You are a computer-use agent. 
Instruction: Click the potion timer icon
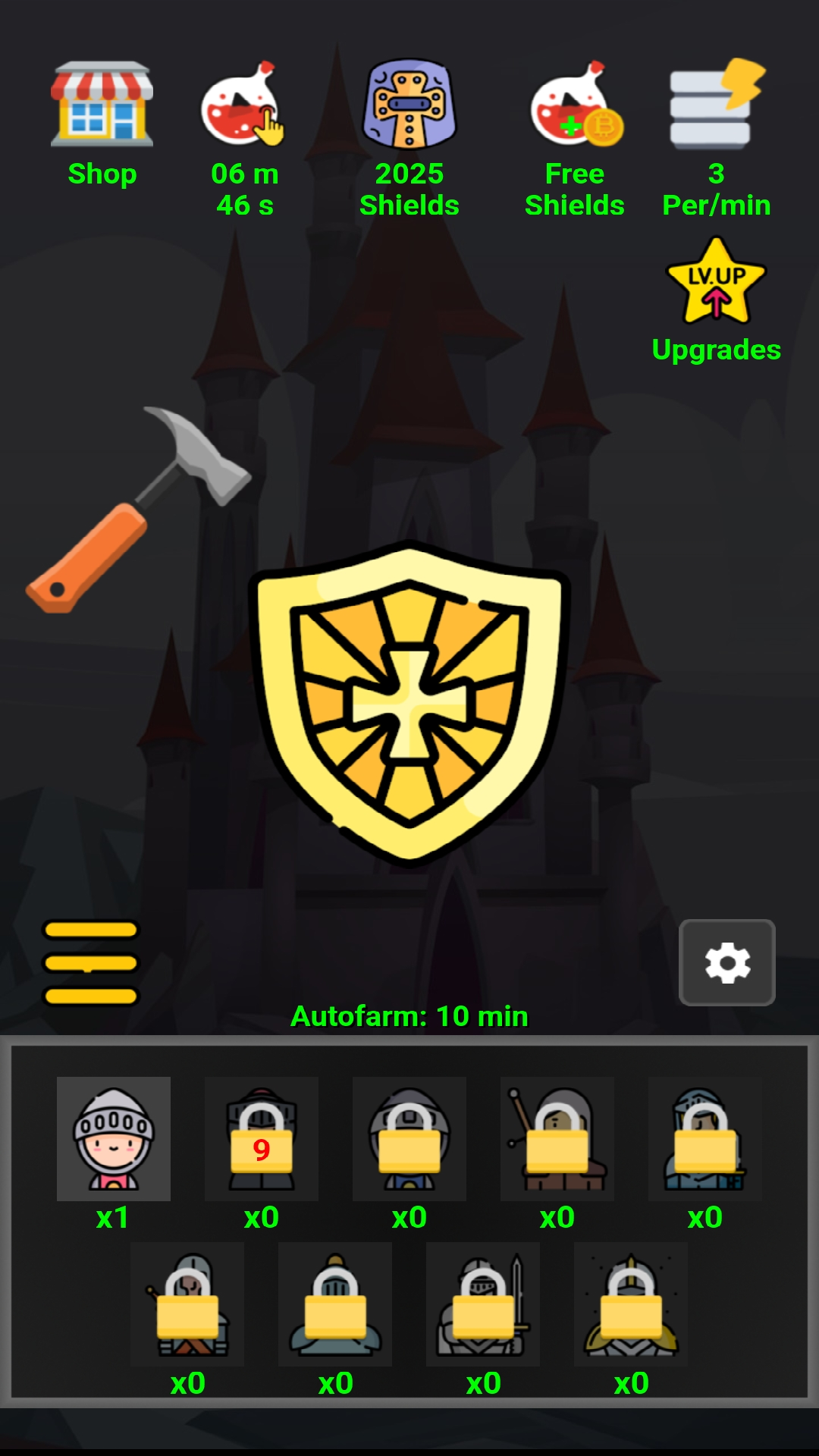tap(244, 106)
